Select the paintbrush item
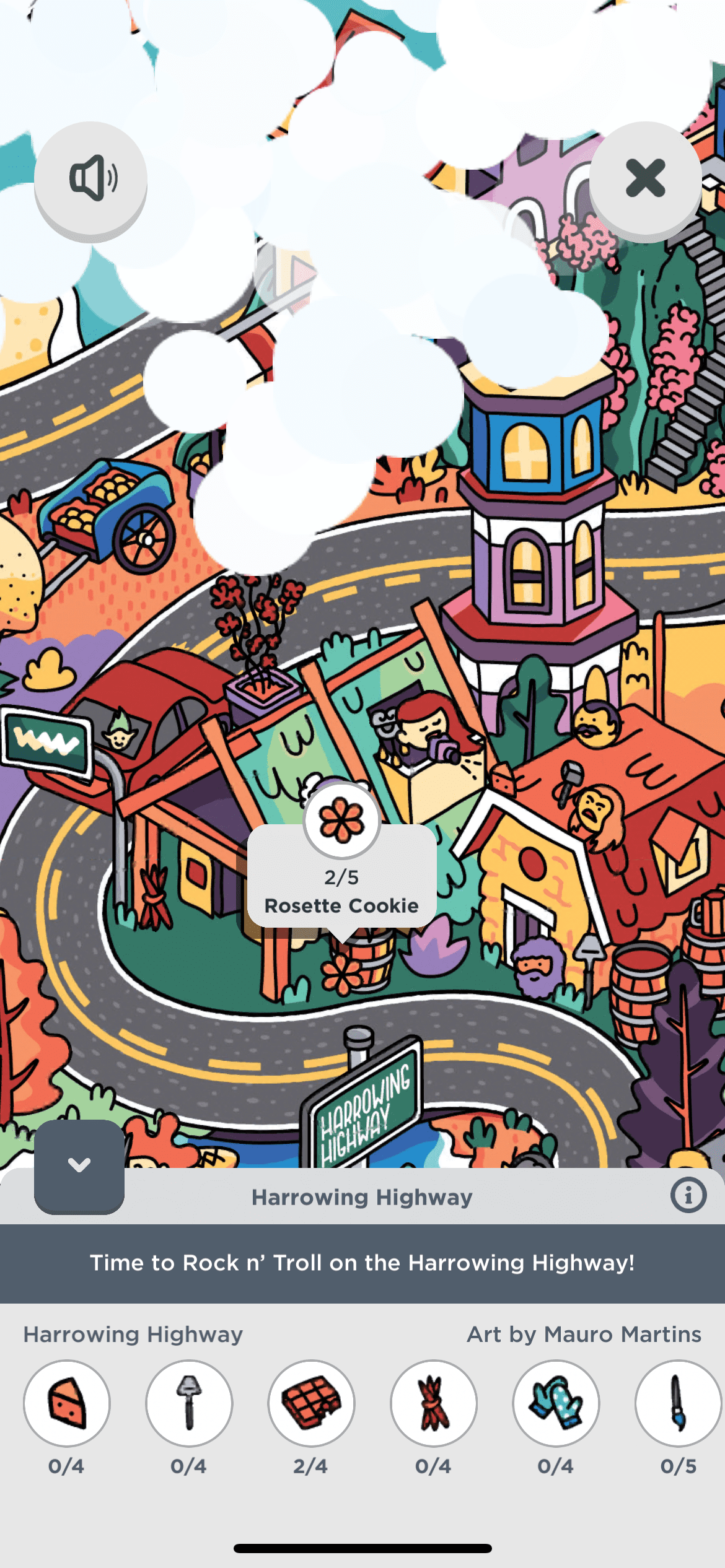The height and width of the screenshot is (1568, 725). pos(677,1403)
